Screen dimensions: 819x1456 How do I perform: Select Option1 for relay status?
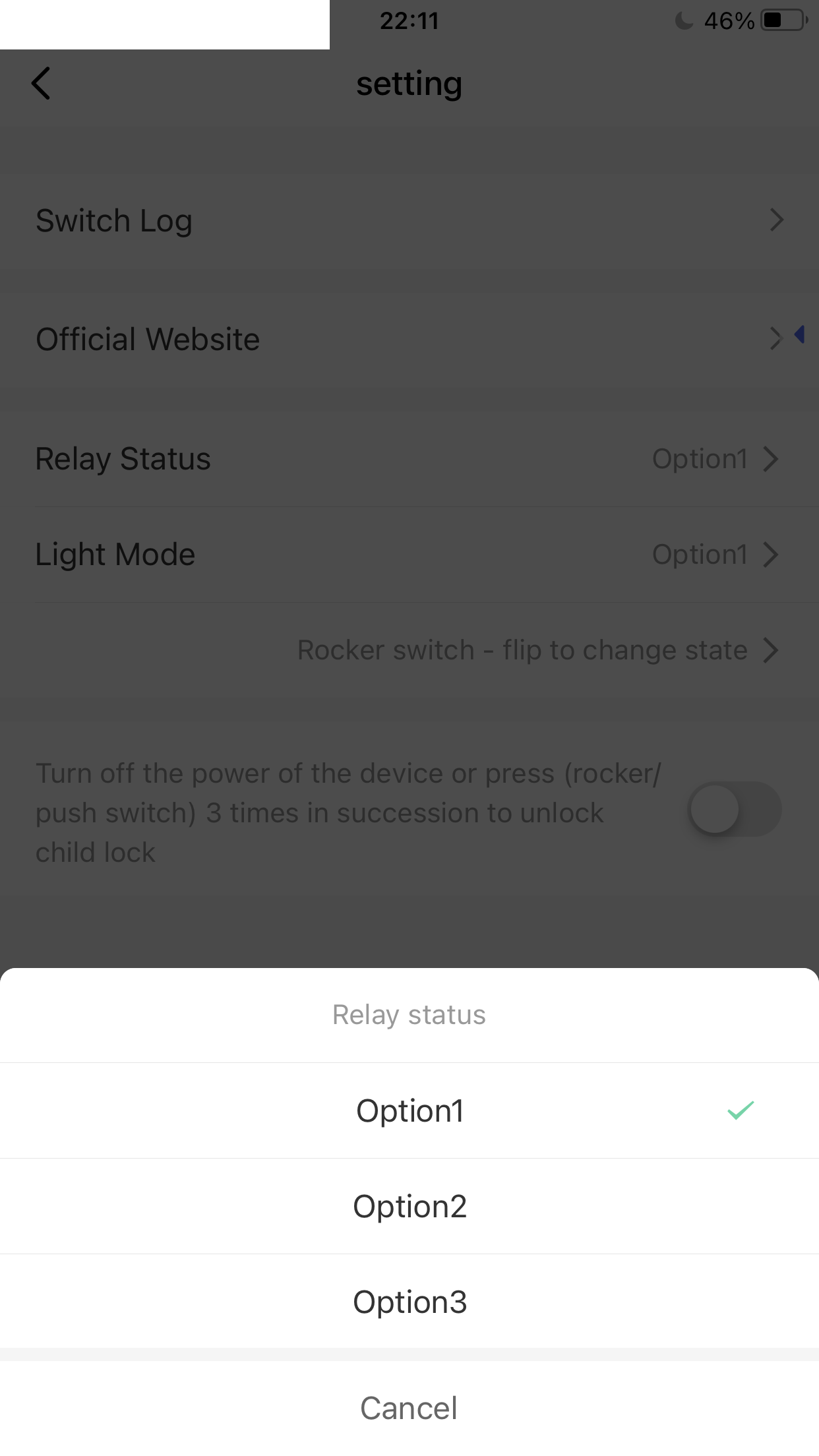[x=409, y=1111]
